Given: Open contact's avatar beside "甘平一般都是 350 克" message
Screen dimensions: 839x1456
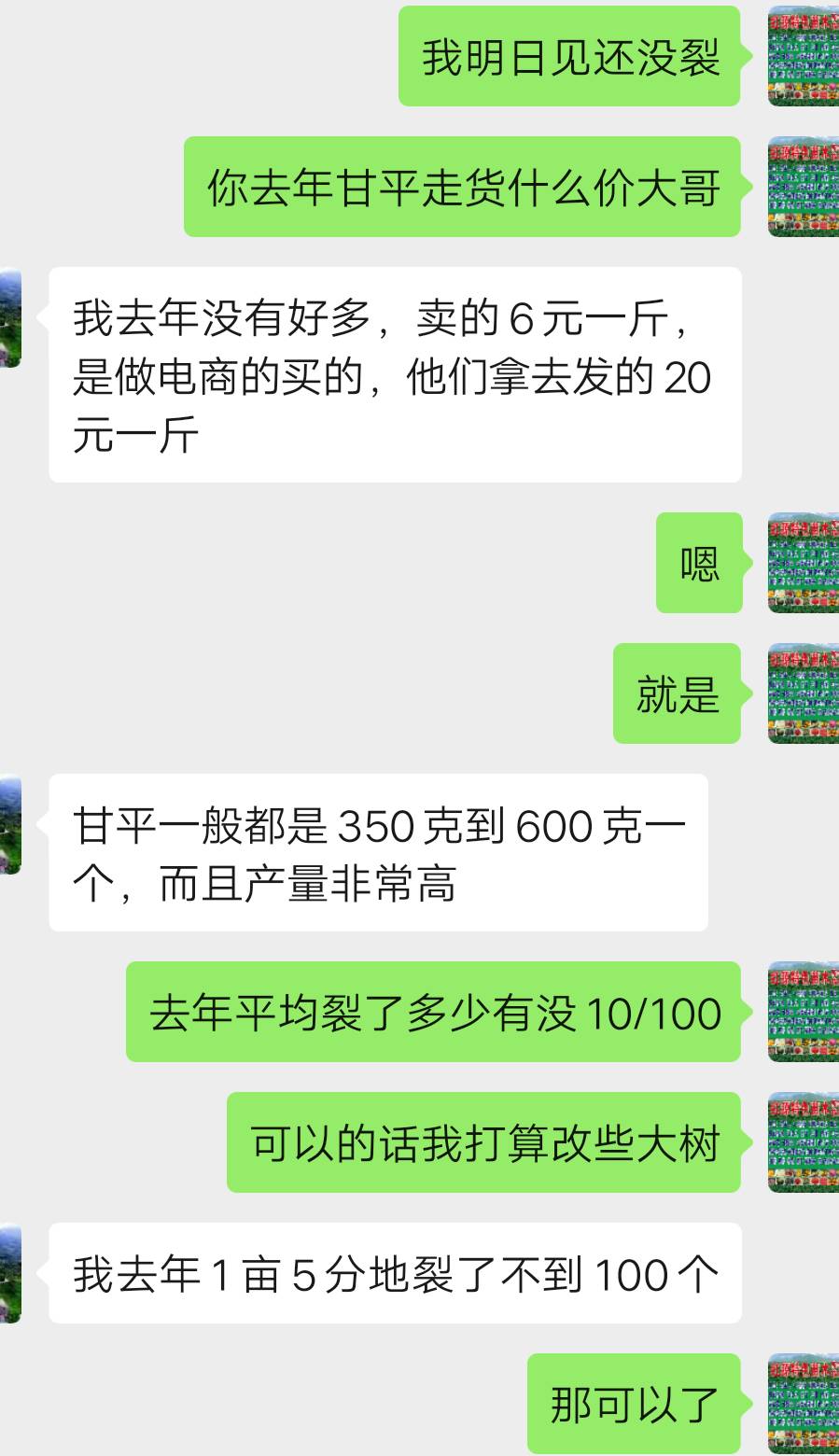Looking at the screenshot, I should click(10, 825).
